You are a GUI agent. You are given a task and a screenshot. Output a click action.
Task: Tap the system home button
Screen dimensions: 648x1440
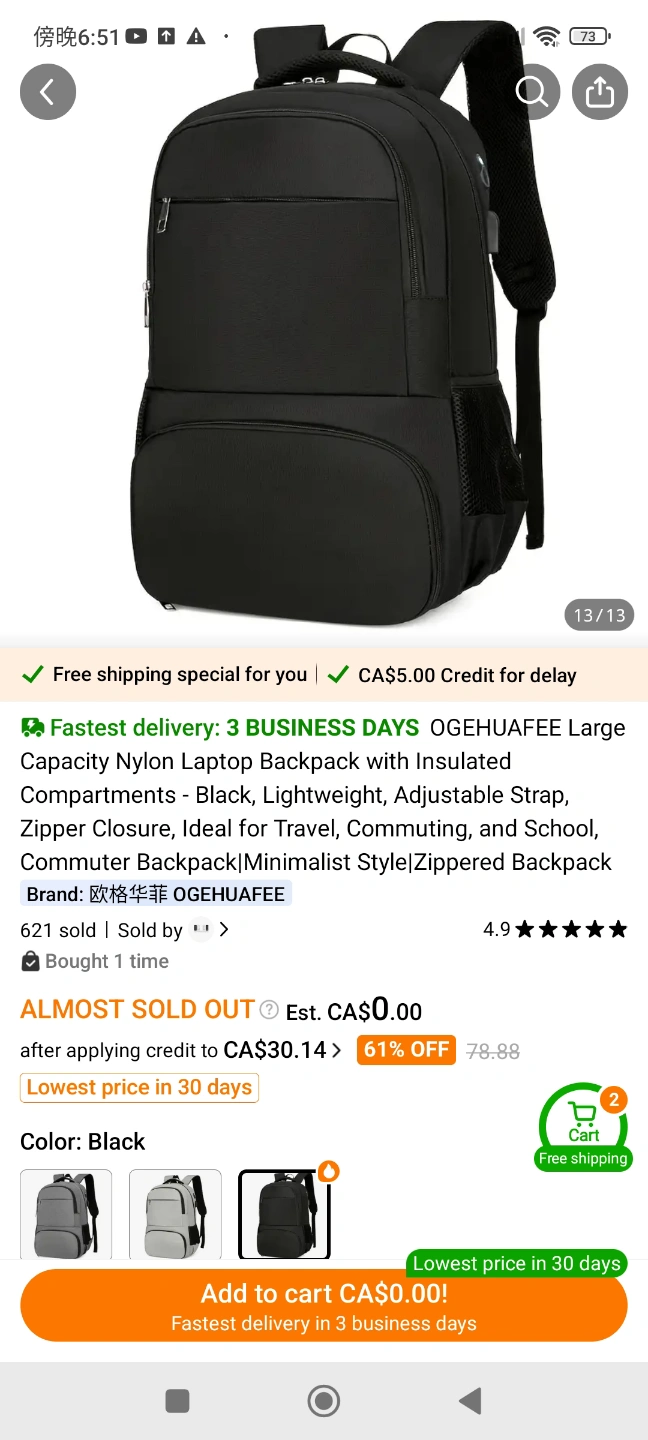324,1401
